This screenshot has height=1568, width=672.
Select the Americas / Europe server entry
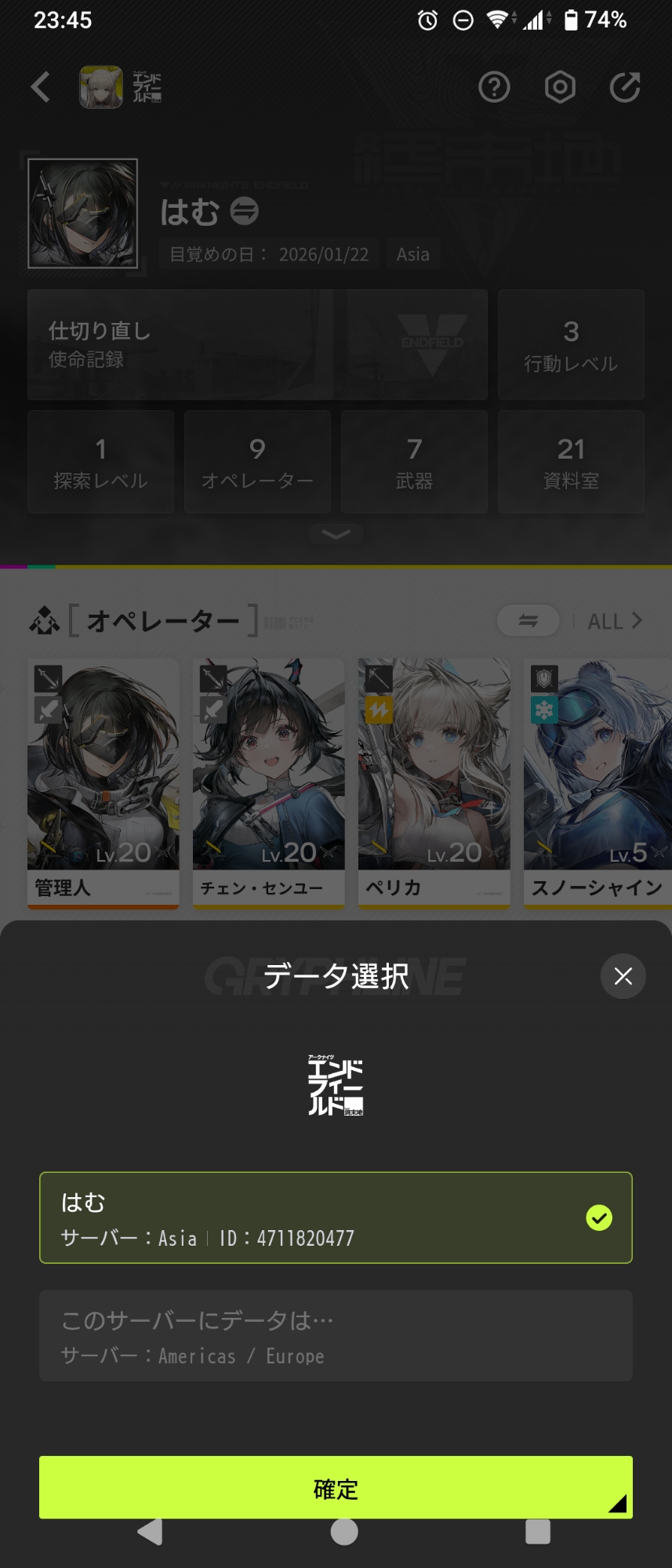click(336, 1336)
